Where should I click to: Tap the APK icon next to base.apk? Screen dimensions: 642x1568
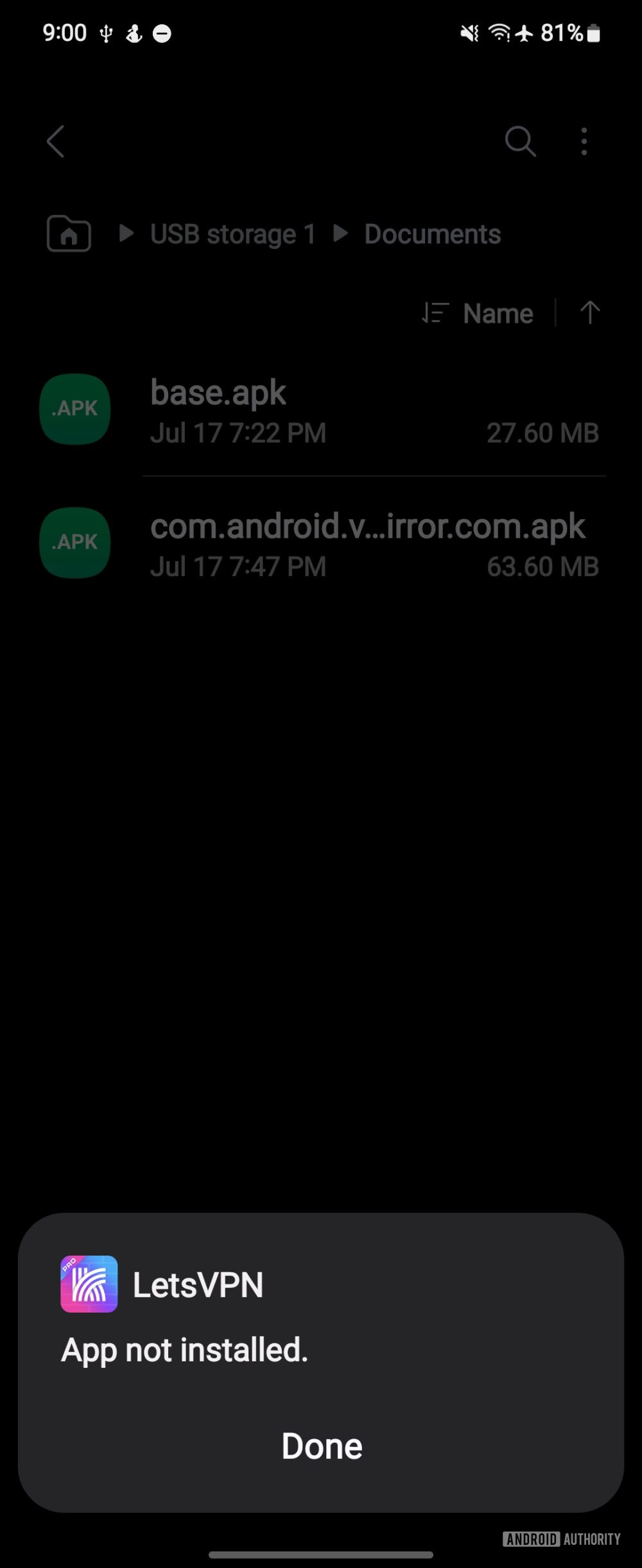click(74, 409)
